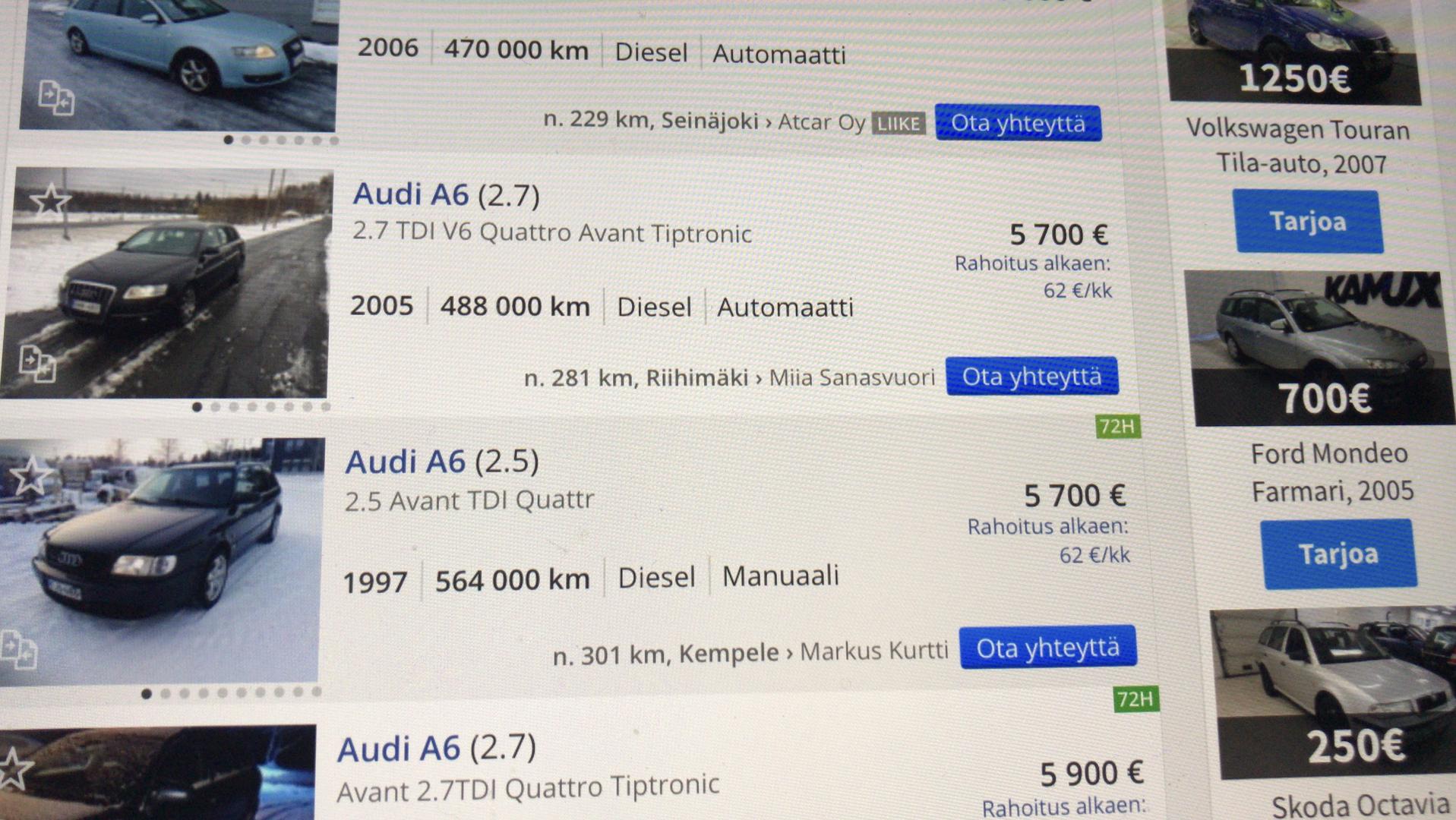The image size is (1456, 820).
Task: Open the Volkswagen Touran 1250€ car picture
Action: pos(1294,46)
